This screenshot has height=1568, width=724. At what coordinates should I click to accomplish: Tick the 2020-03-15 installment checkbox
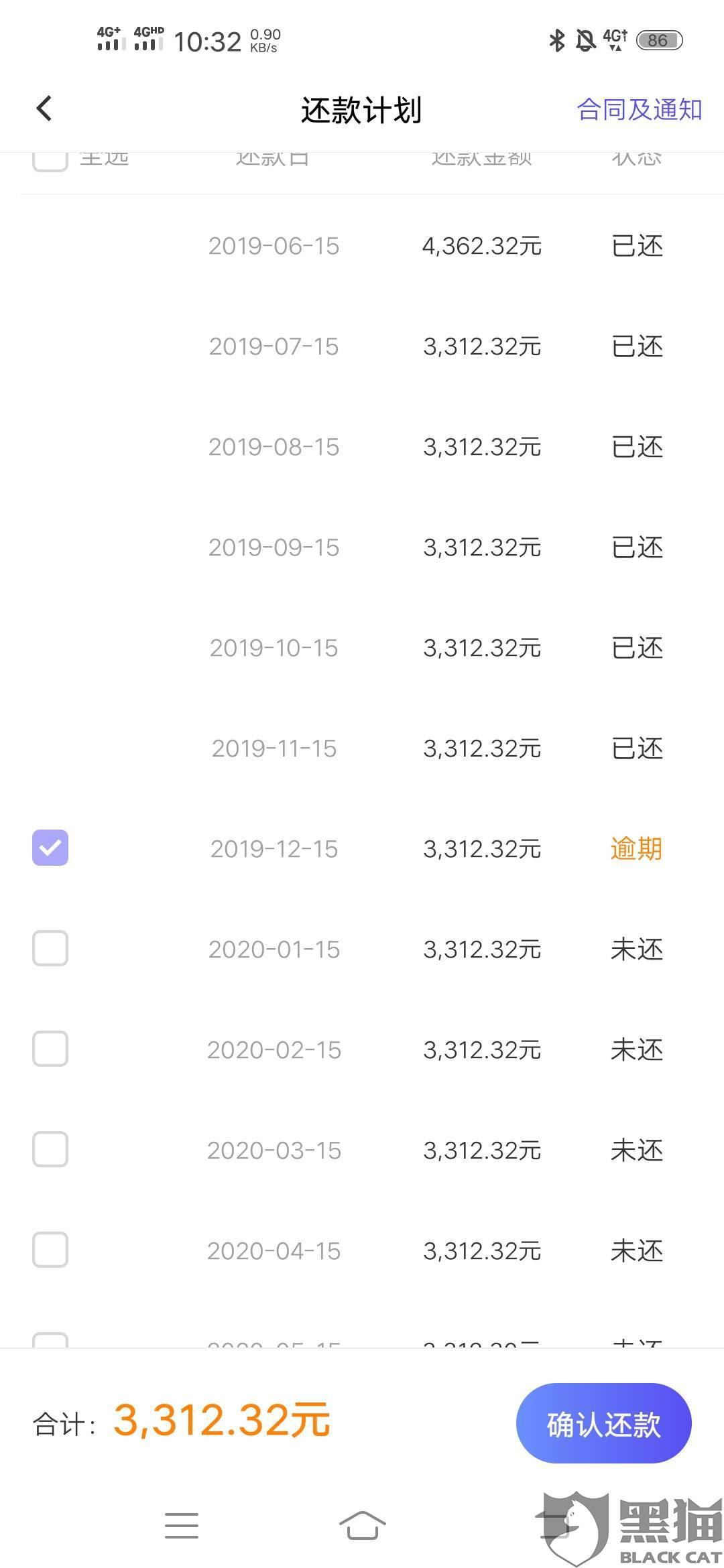click(50, 1149)
